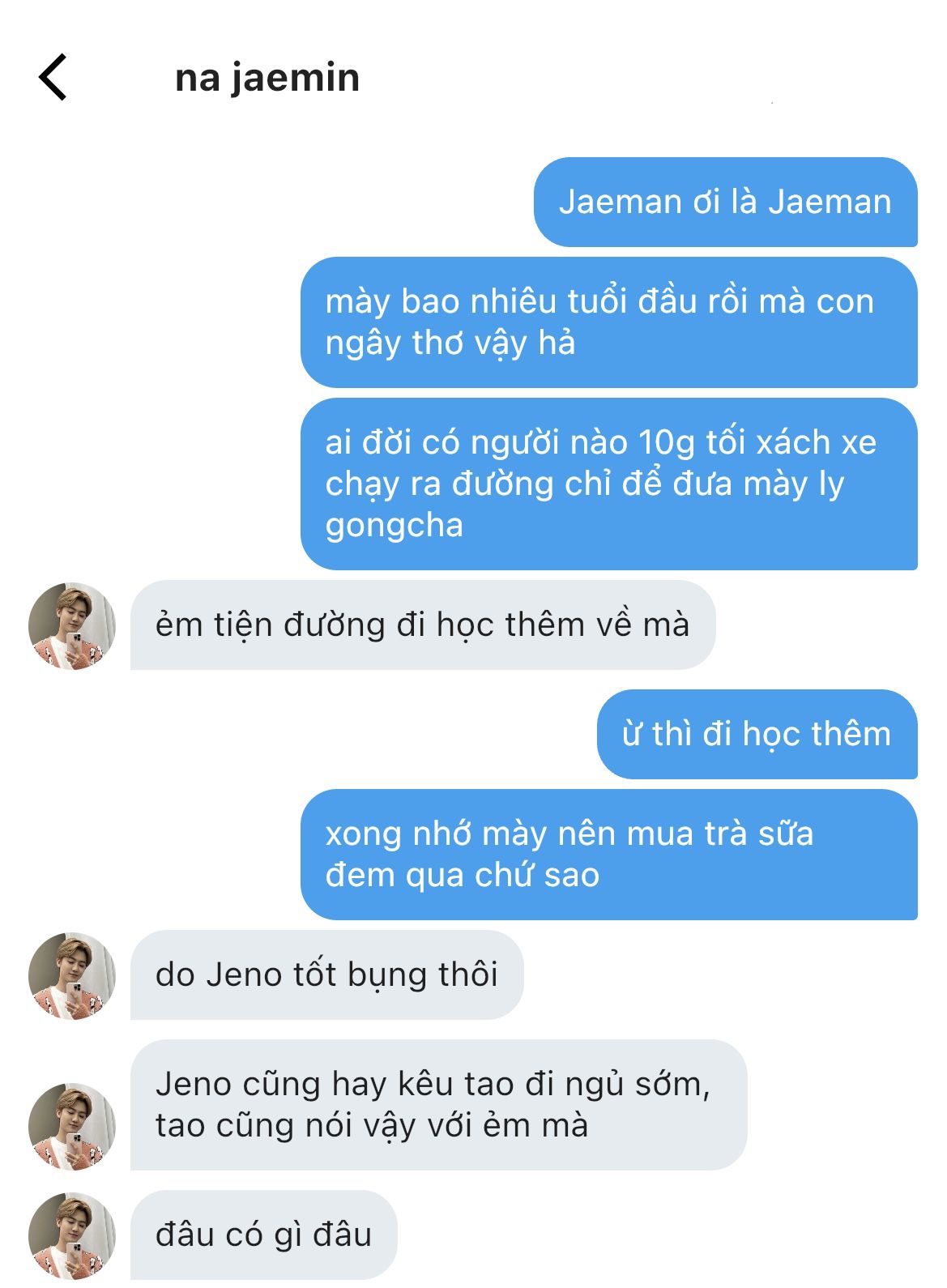This screenshot has width=947, height=1288.
Task: Tap avatar beside "ẻm tiện đường đi học thêm" message
Action: coord(72,625)
